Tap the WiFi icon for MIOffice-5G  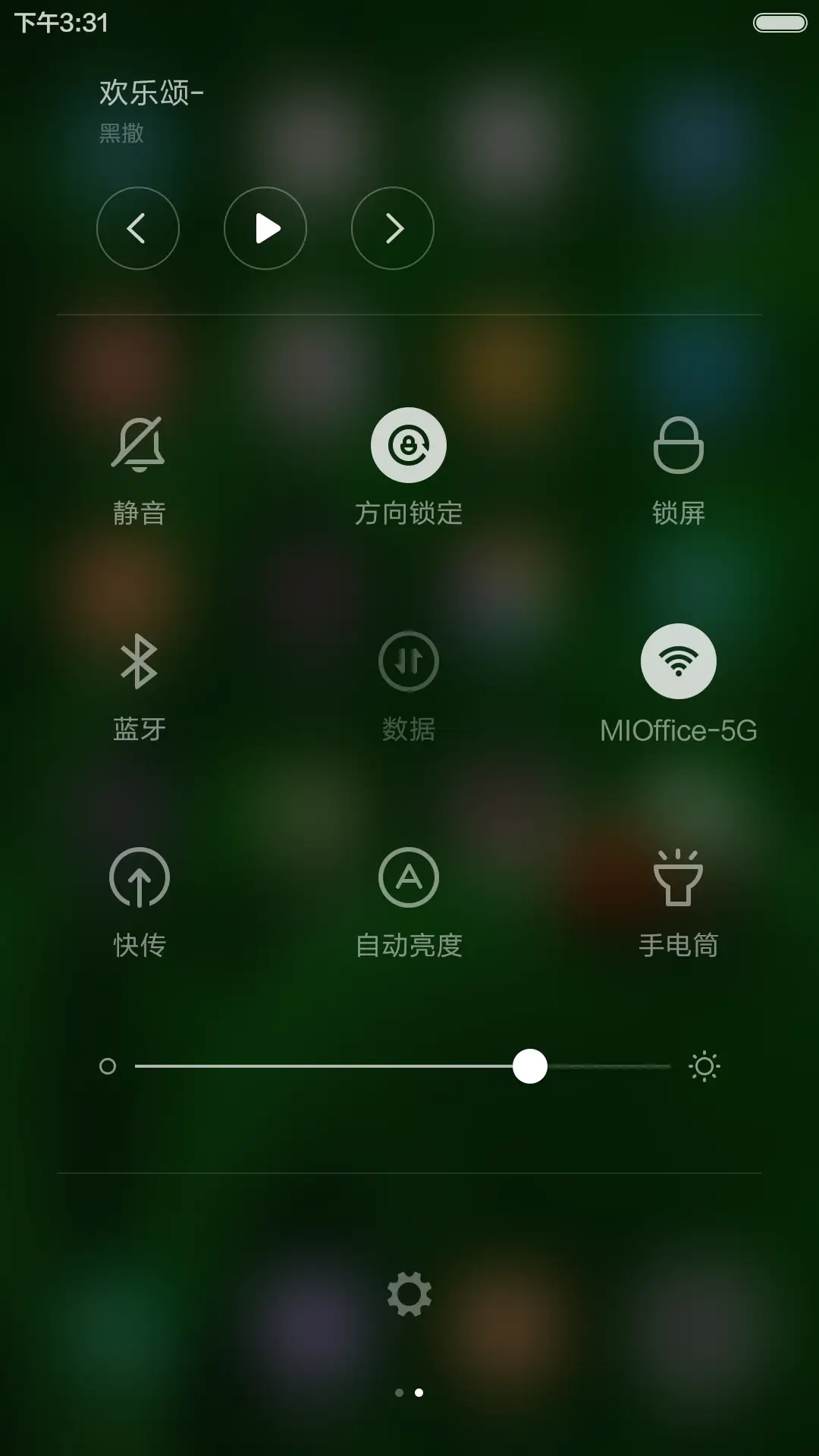(678, 660)
